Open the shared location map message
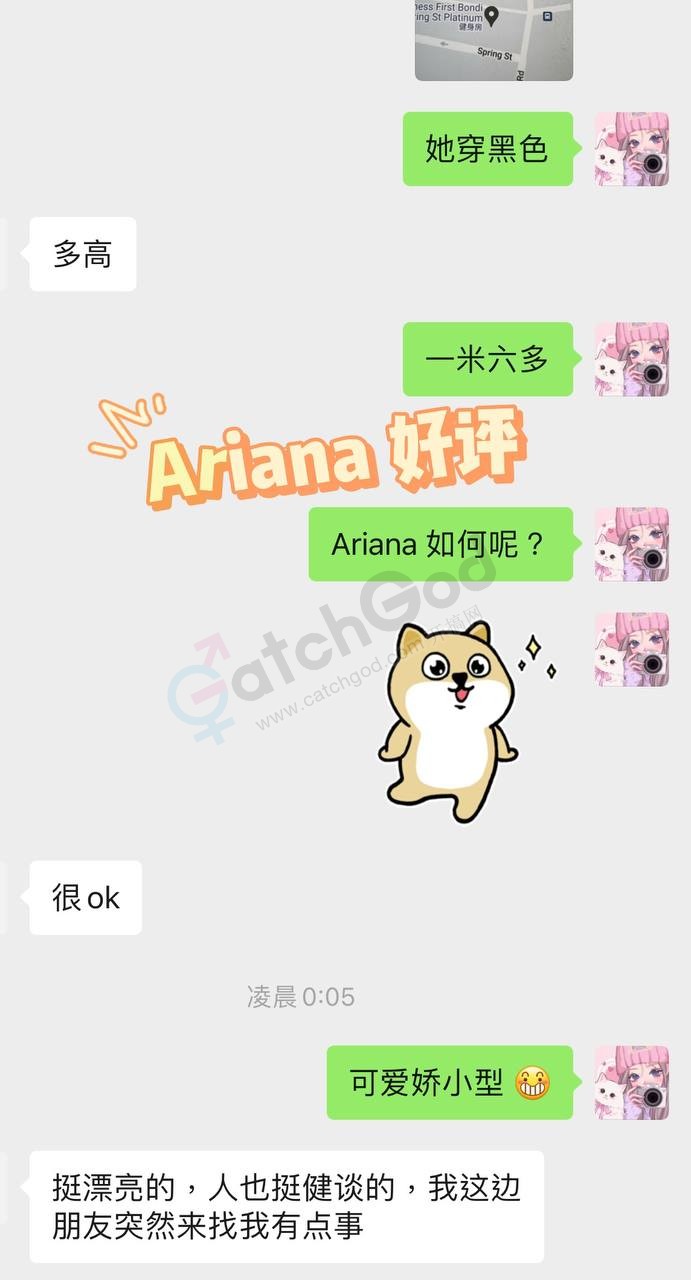 (x=494, y=40)
